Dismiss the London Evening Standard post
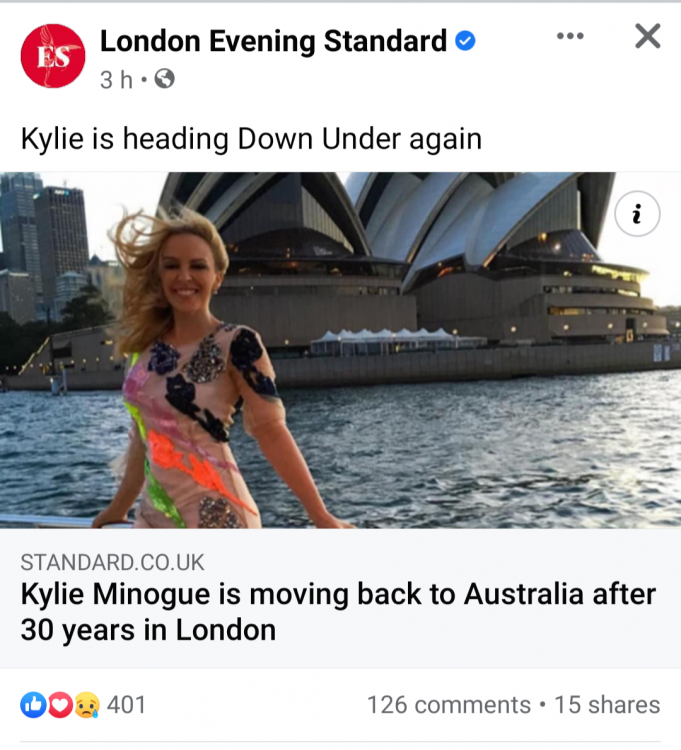Viewport: 681px width, 750px height. (x=647, y=37)
